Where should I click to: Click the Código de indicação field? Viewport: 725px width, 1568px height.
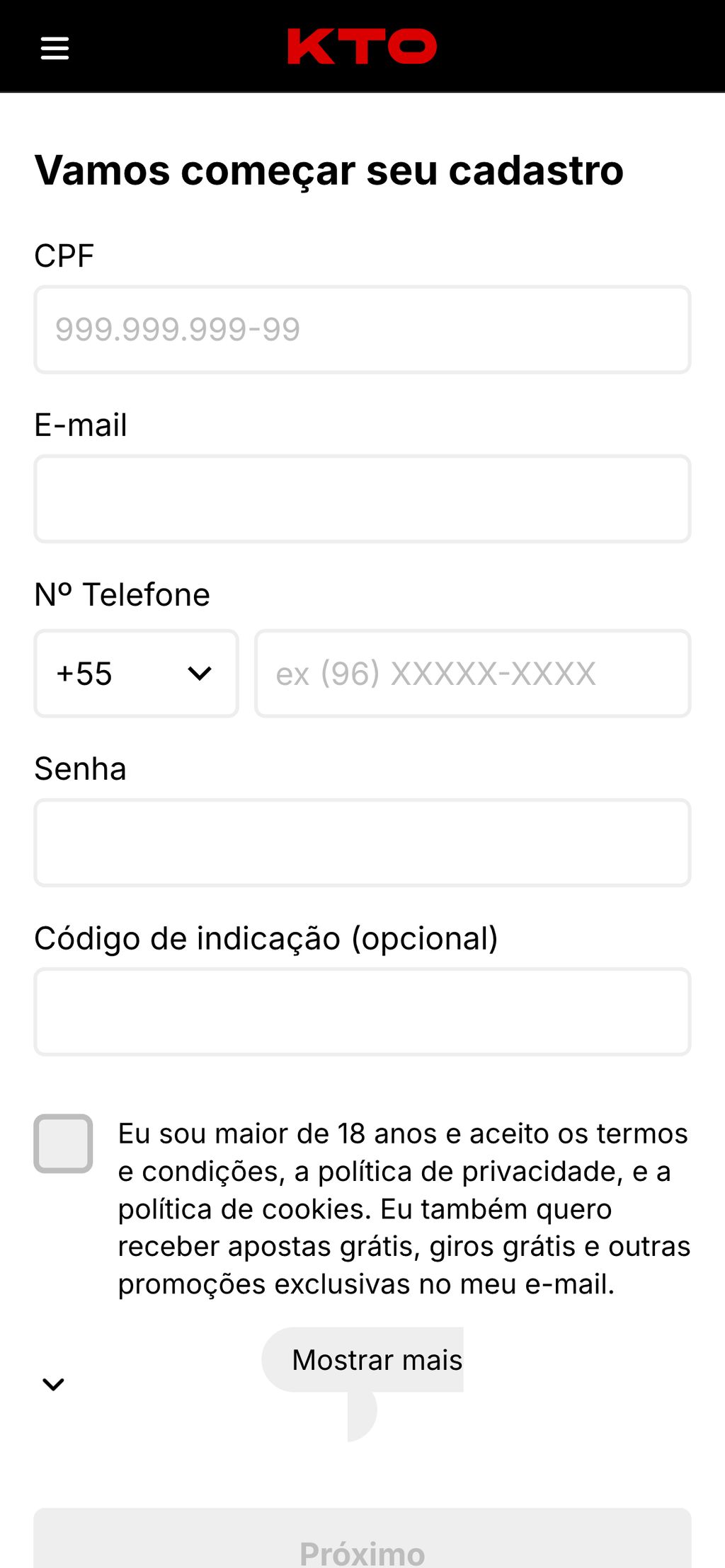click(362, 1010)
